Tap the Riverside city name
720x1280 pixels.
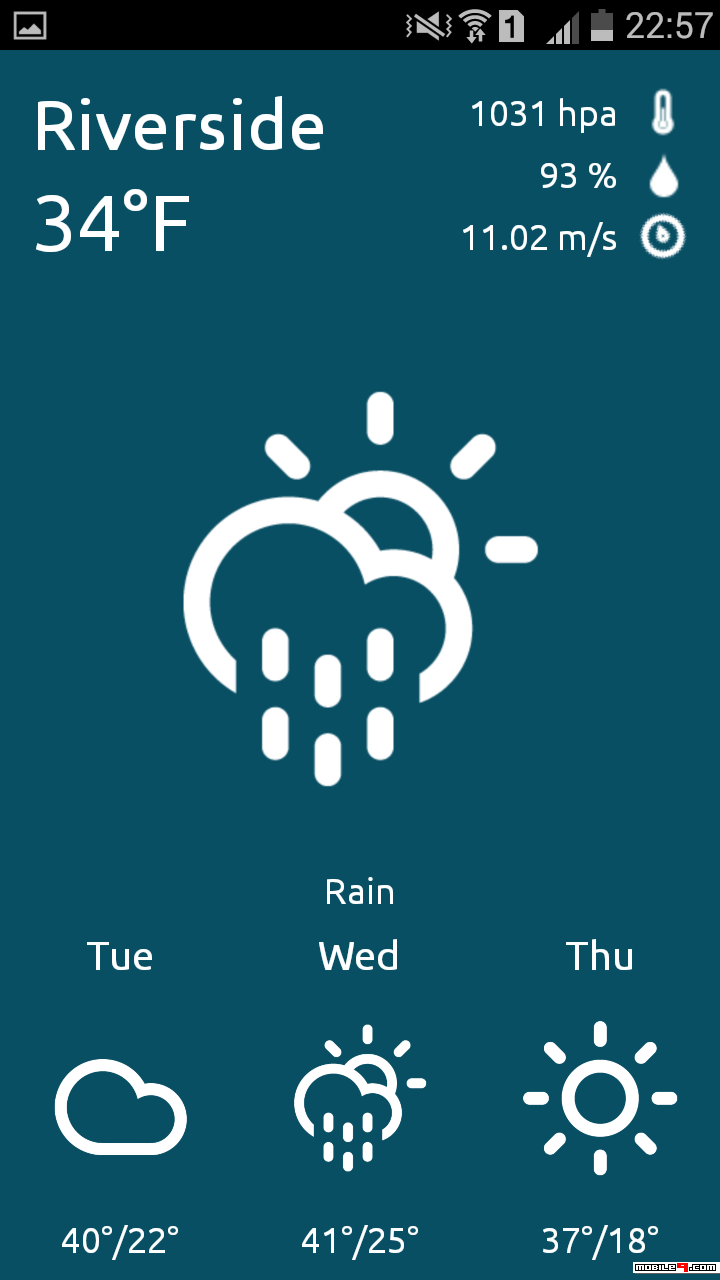click(179, 125)
